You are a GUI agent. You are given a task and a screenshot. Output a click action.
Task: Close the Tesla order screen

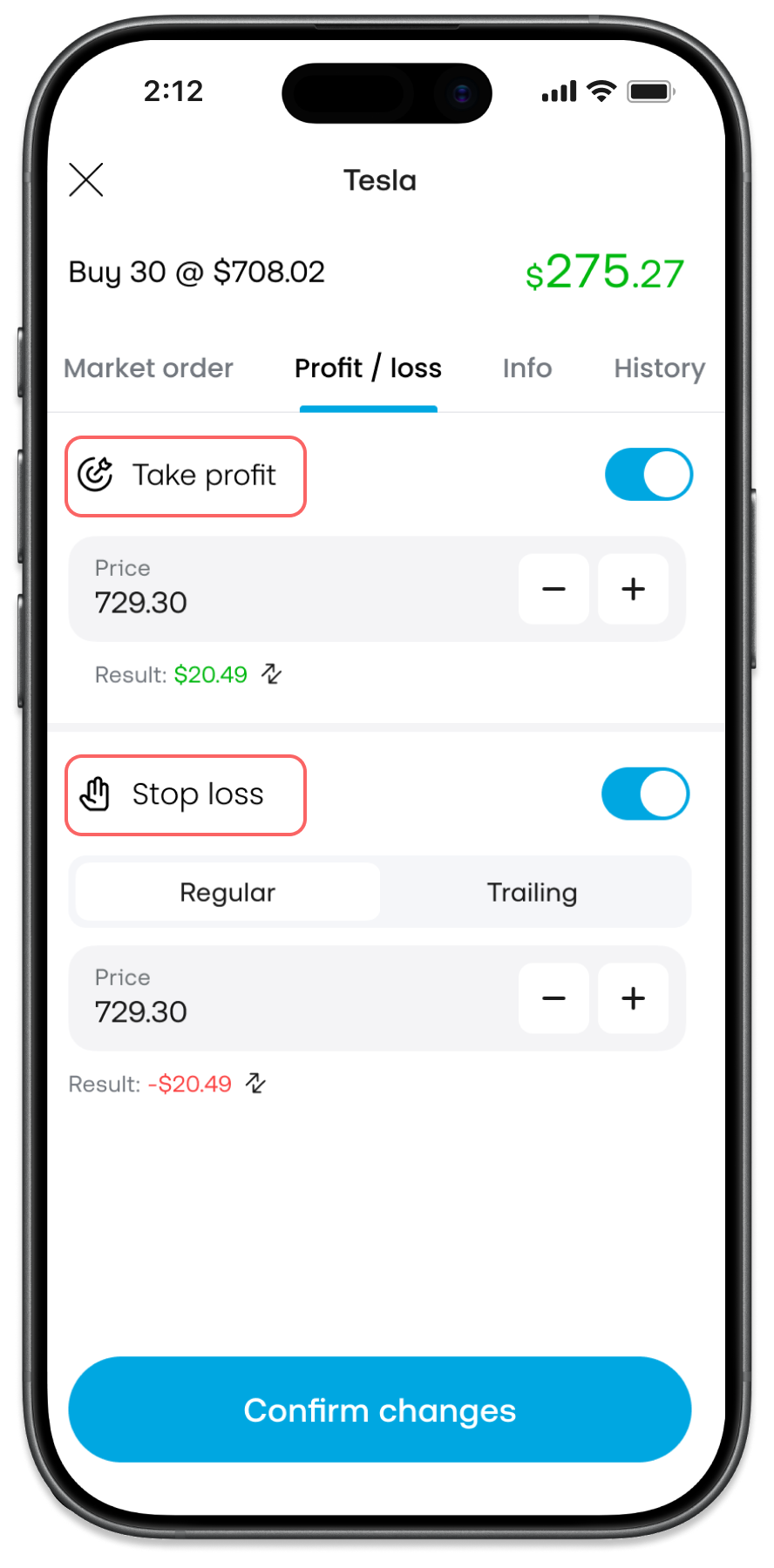point(86,180)
